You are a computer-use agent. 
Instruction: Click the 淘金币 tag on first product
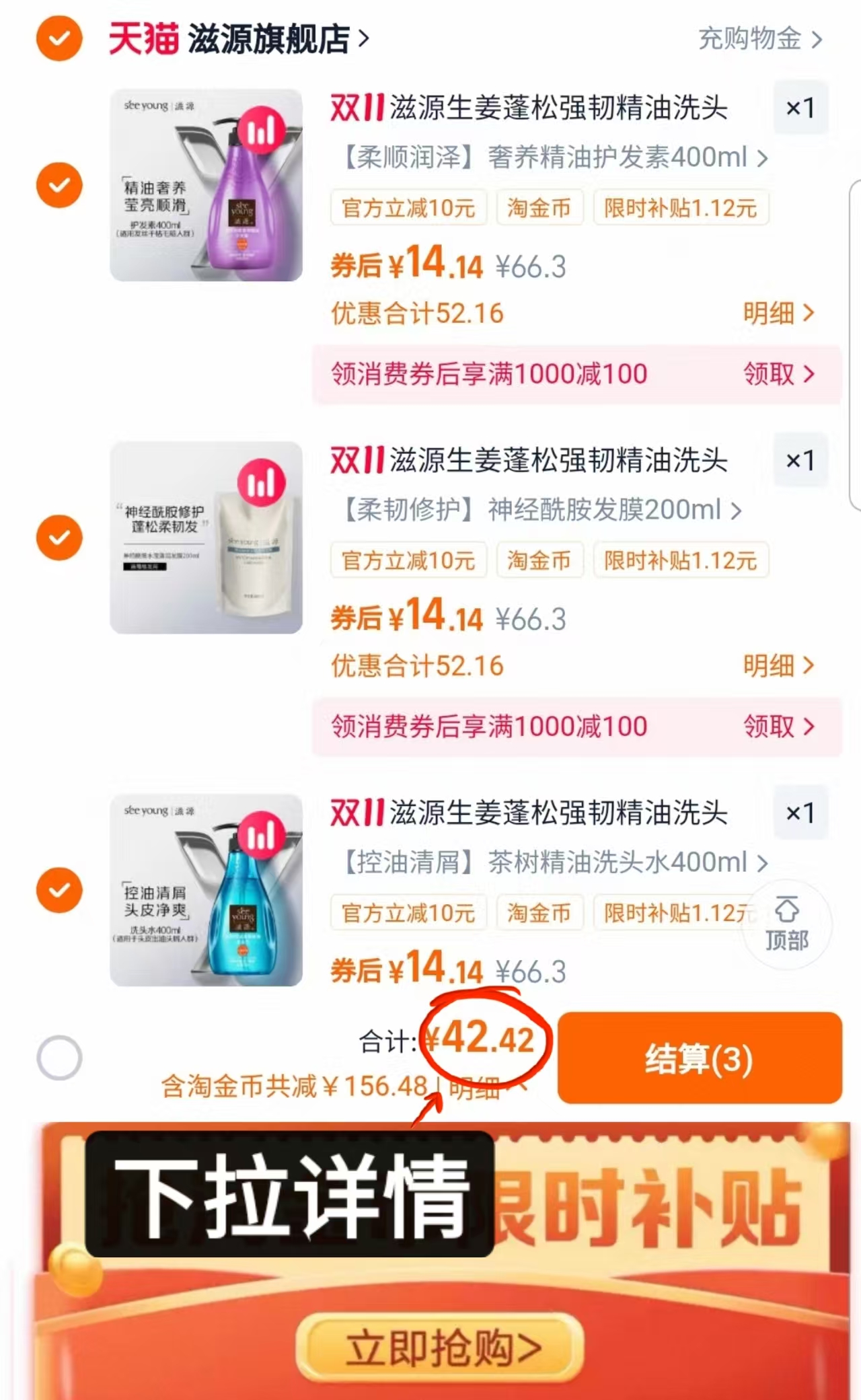(539, 208)
